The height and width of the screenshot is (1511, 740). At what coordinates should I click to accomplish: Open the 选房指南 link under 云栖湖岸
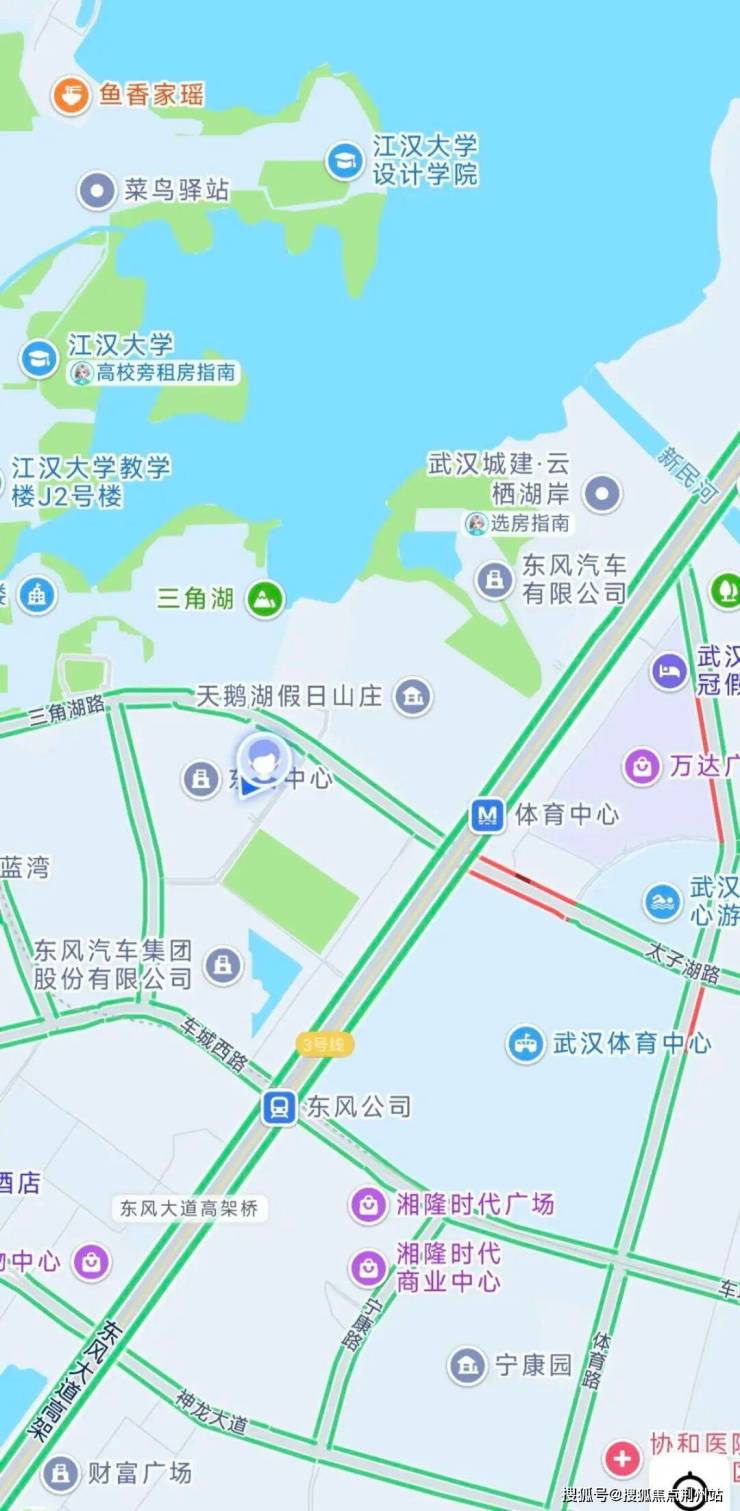(520, 523)
